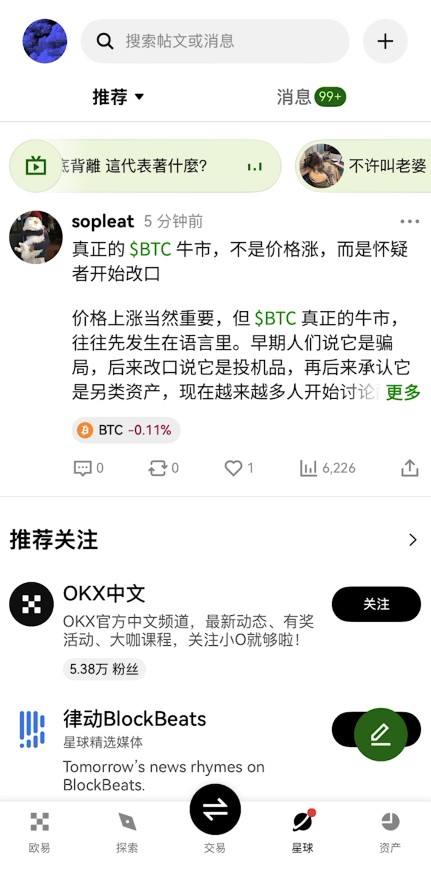Share sopleat's post
The height and width of the screenshot is (872, 431).
(409, 468)
